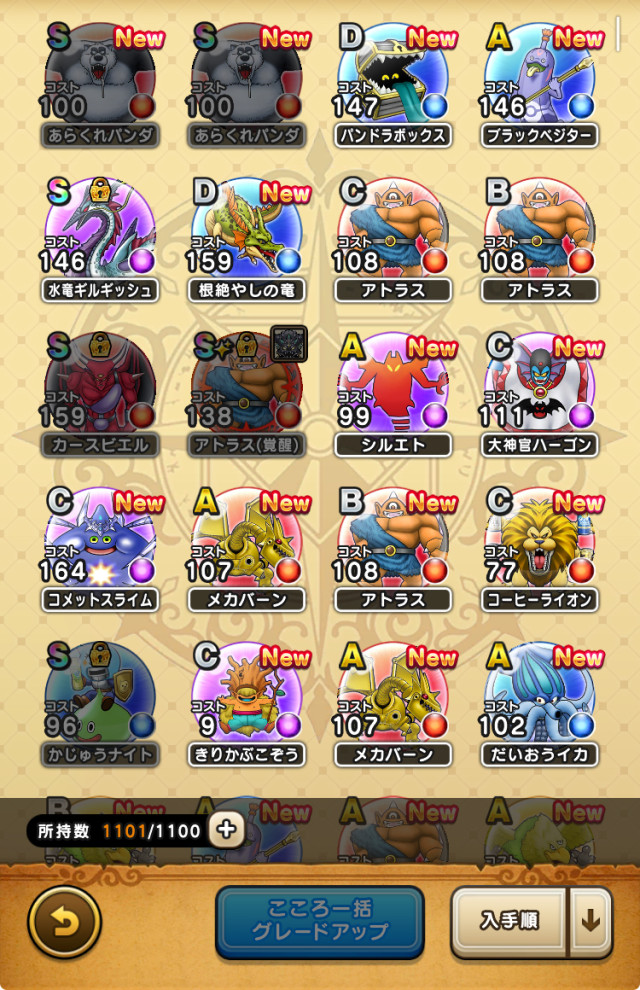Open the 入手順 sort options
The height and width of the screenshot is (990, 640).
click(509, 921)
